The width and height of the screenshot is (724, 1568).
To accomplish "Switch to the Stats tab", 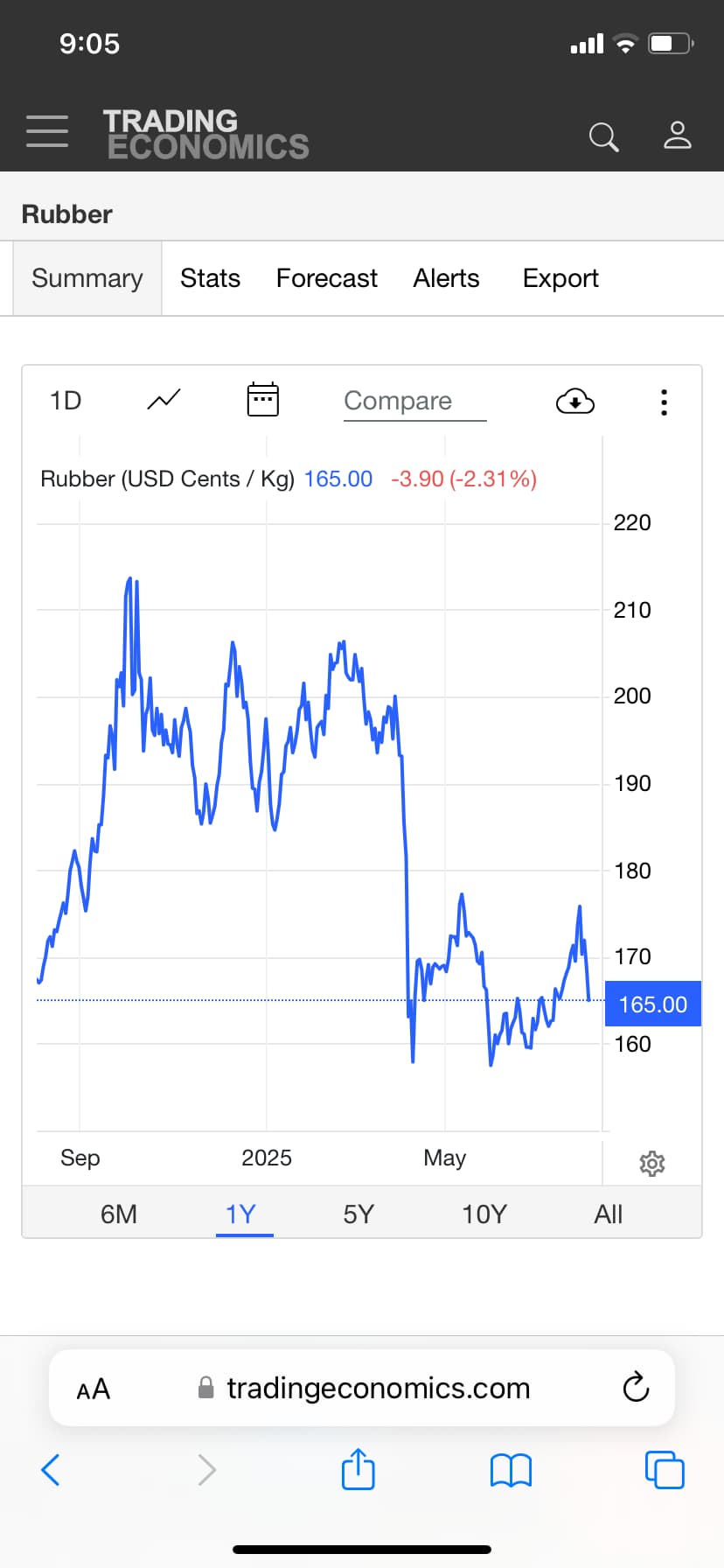I will pyautogui.click(x=210, y=278).
